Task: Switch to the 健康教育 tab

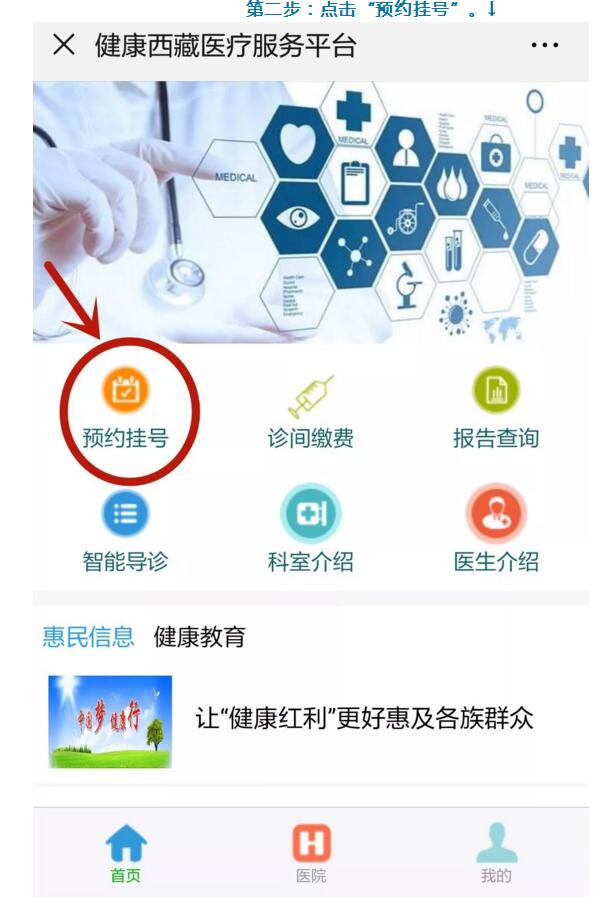Action: coord(199,637)
